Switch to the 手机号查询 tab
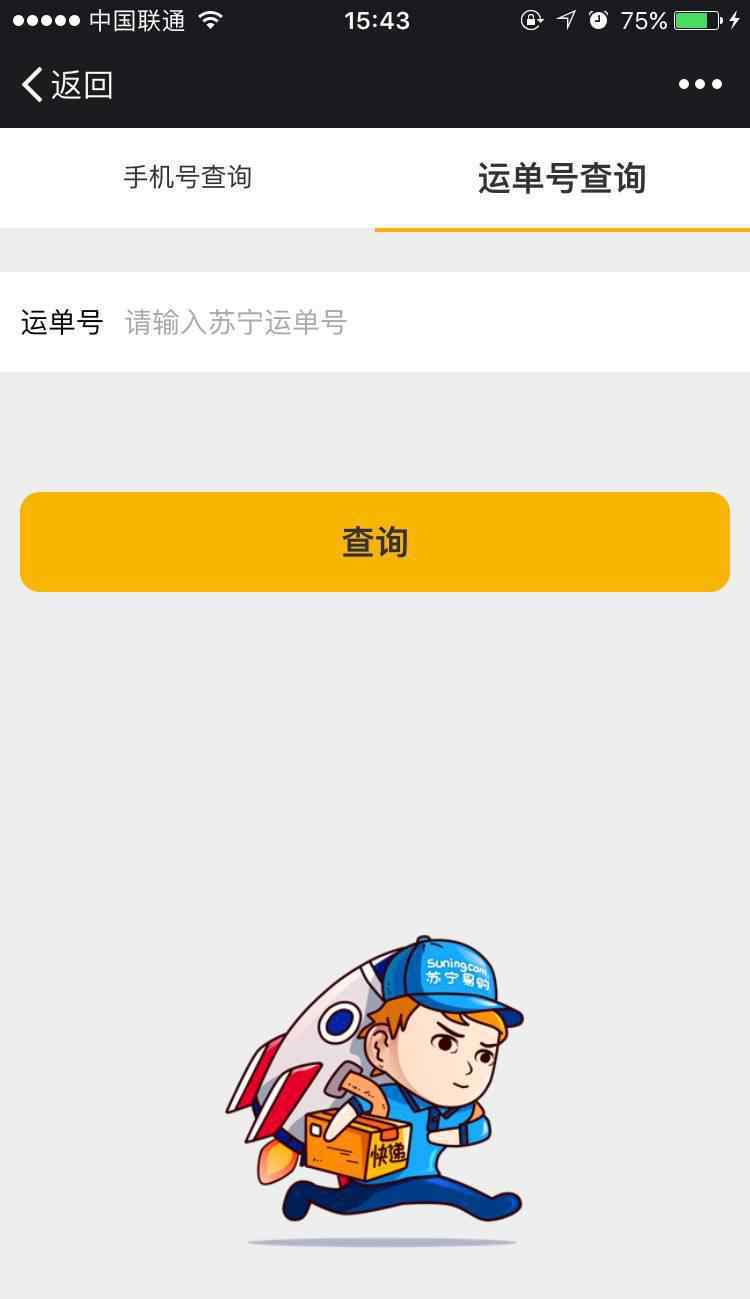 (x=187, y=178)
